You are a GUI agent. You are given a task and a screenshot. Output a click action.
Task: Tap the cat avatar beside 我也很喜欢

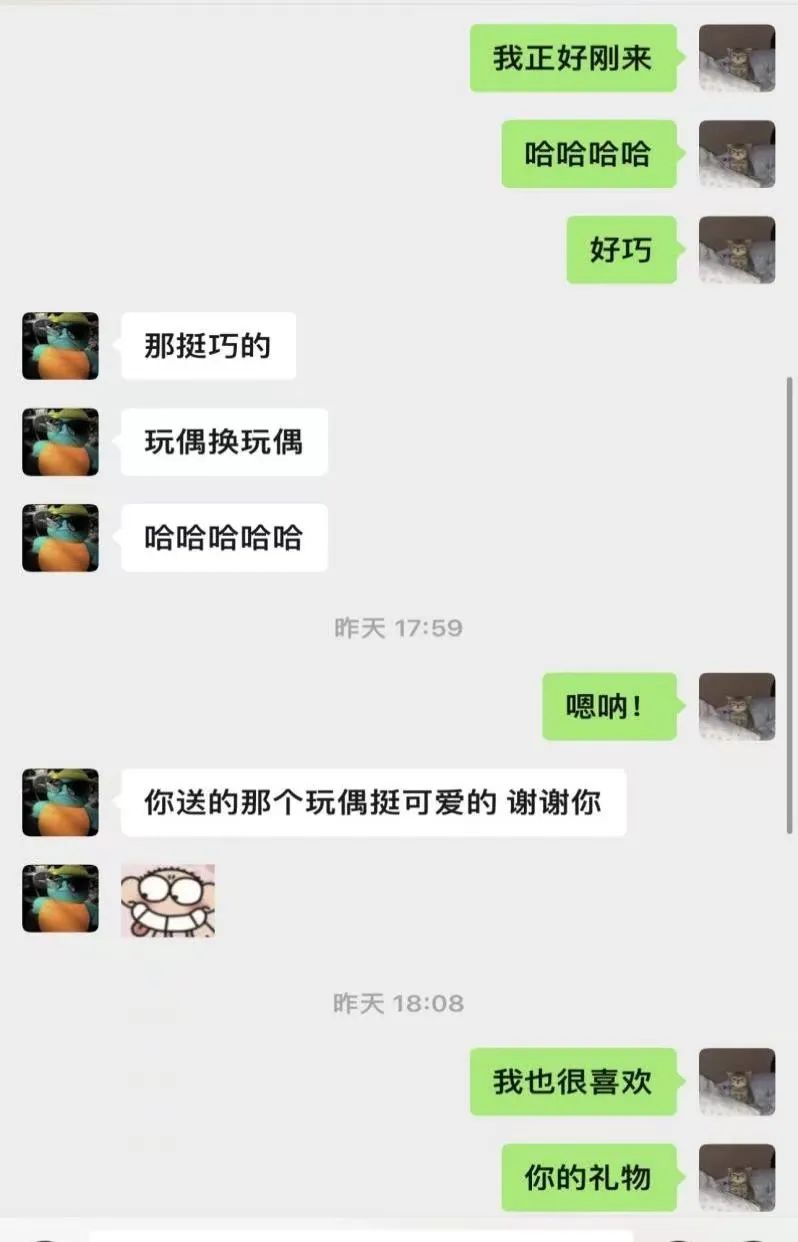pos(737,1081)
